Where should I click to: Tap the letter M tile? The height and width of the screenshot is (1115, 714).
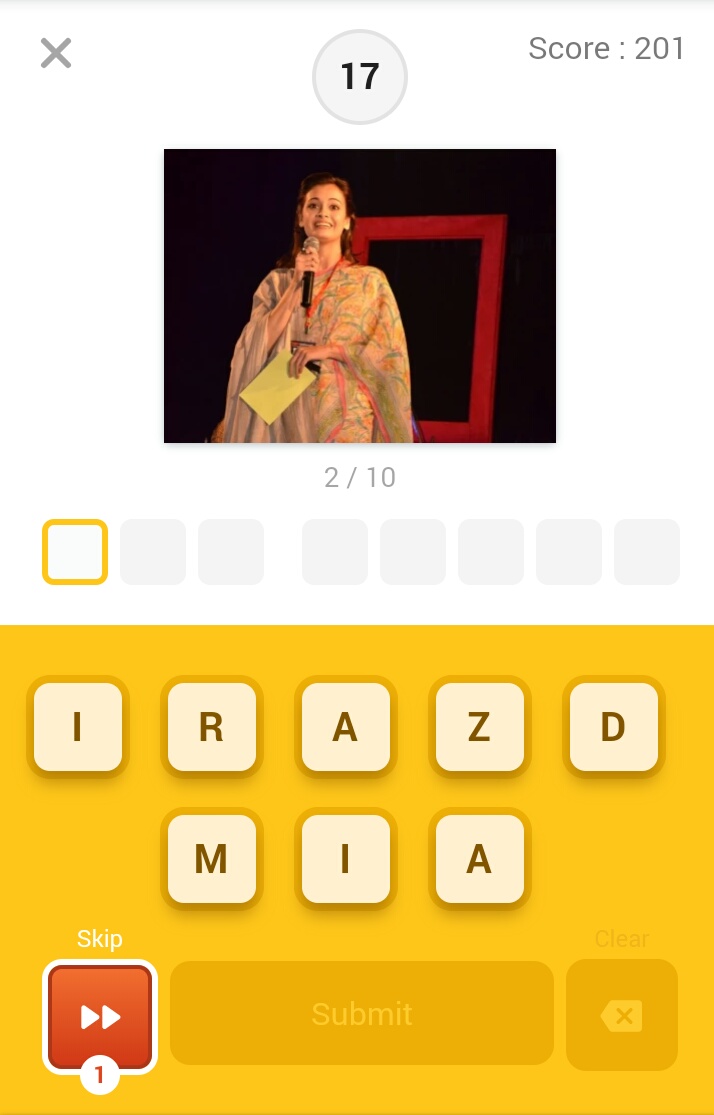click(211, 859)
